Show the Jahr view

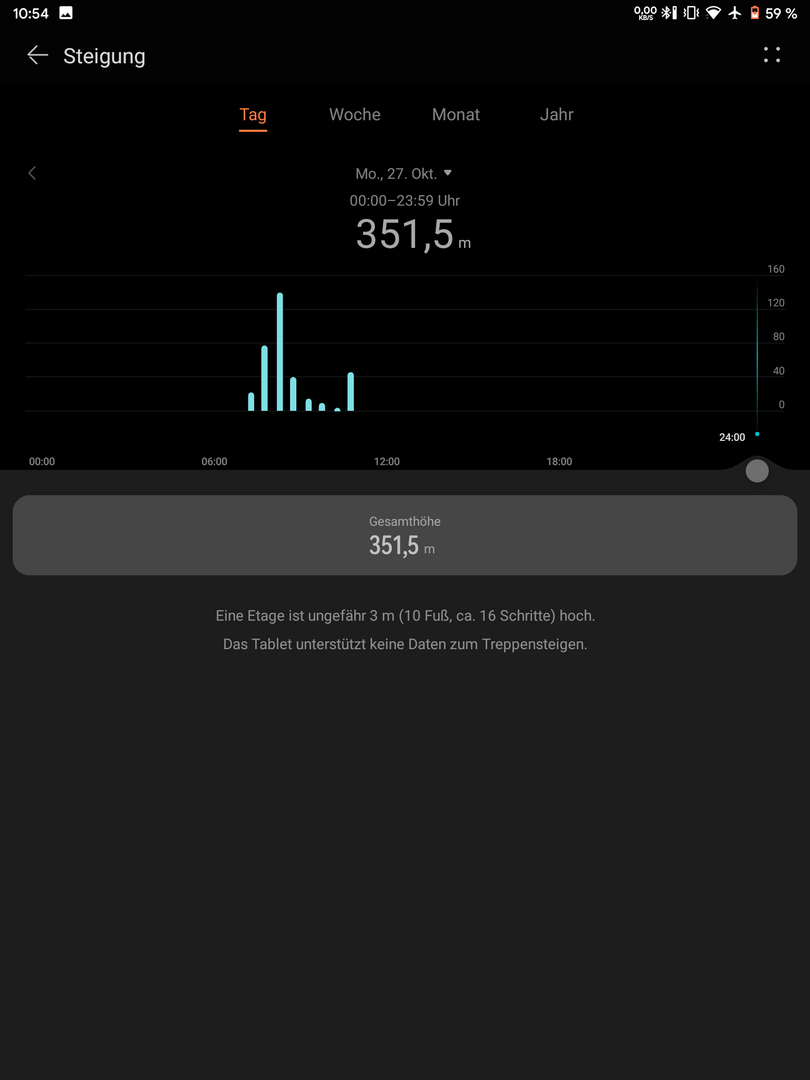[x=556, y=114]
